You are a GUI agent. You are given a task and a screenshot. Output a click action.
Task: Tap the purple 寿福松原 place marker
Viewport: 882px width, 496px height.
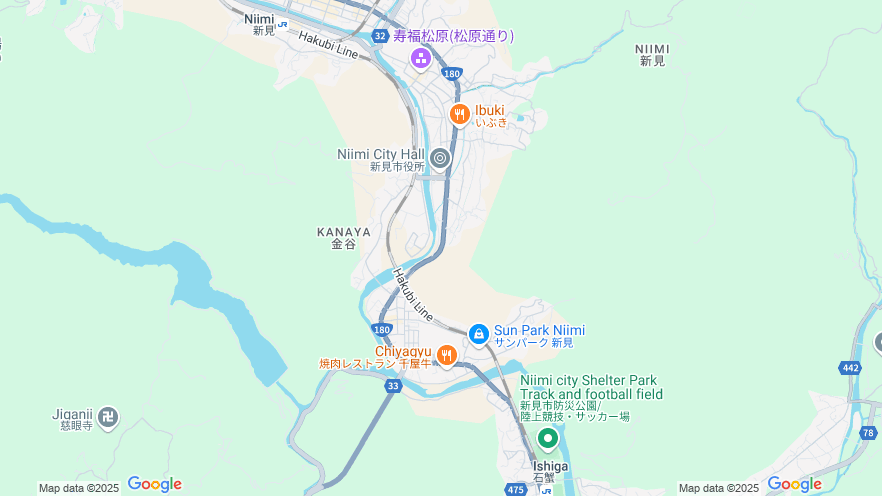coord(421,59)
